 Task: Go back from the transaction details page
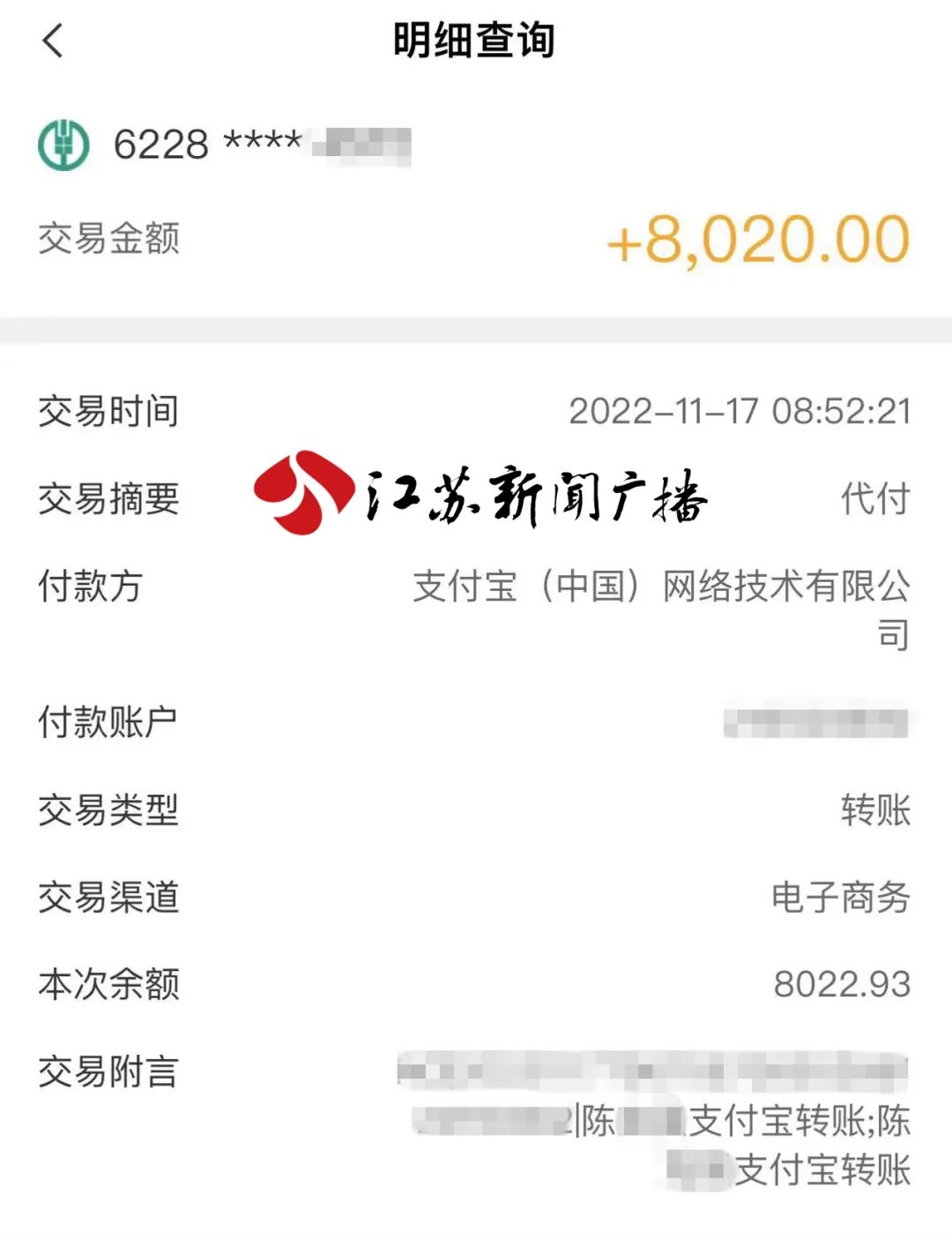[x=53, y=41]
